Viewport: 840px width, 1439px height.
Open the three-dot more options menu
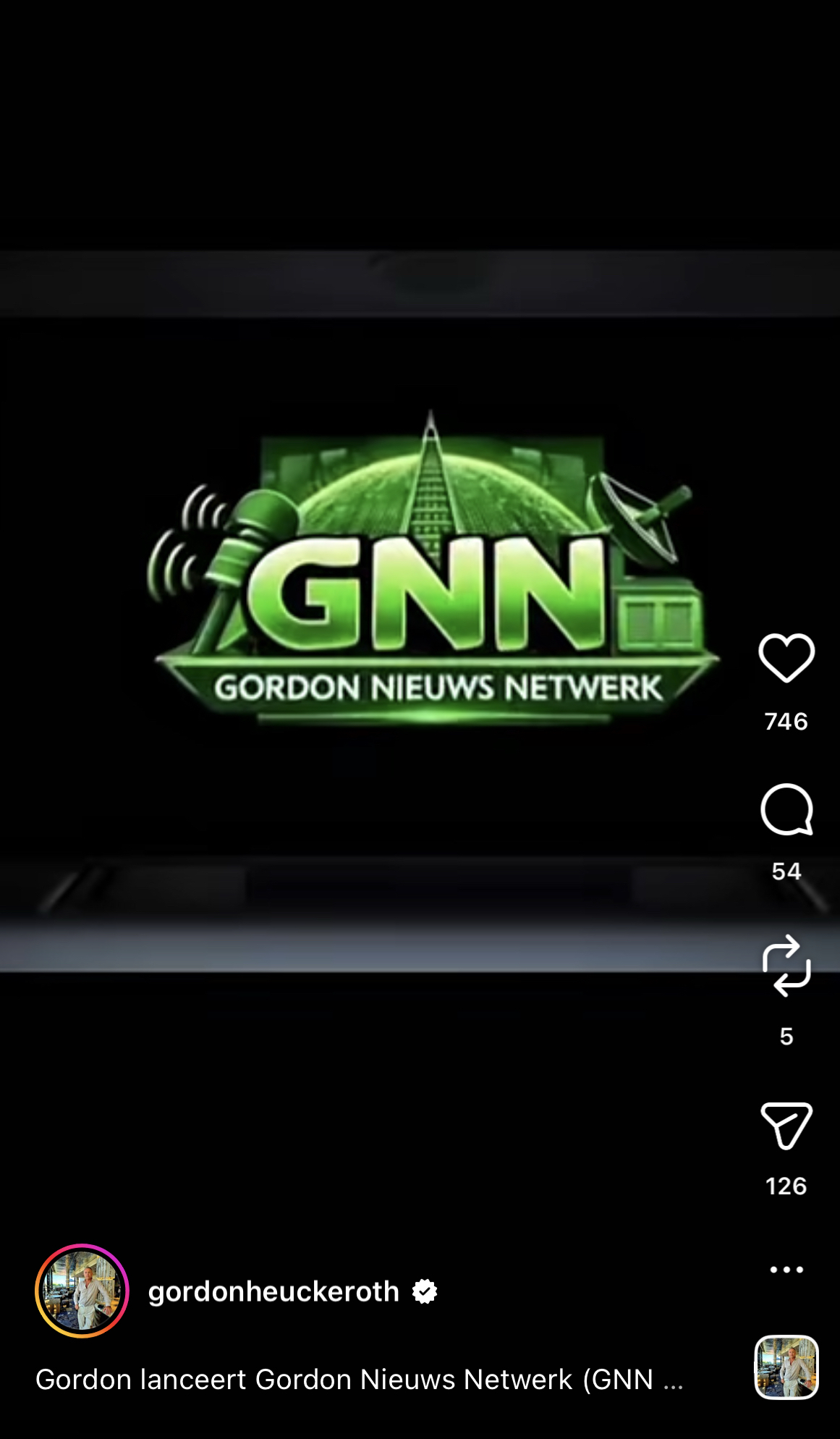click(x=786, y=1270)
